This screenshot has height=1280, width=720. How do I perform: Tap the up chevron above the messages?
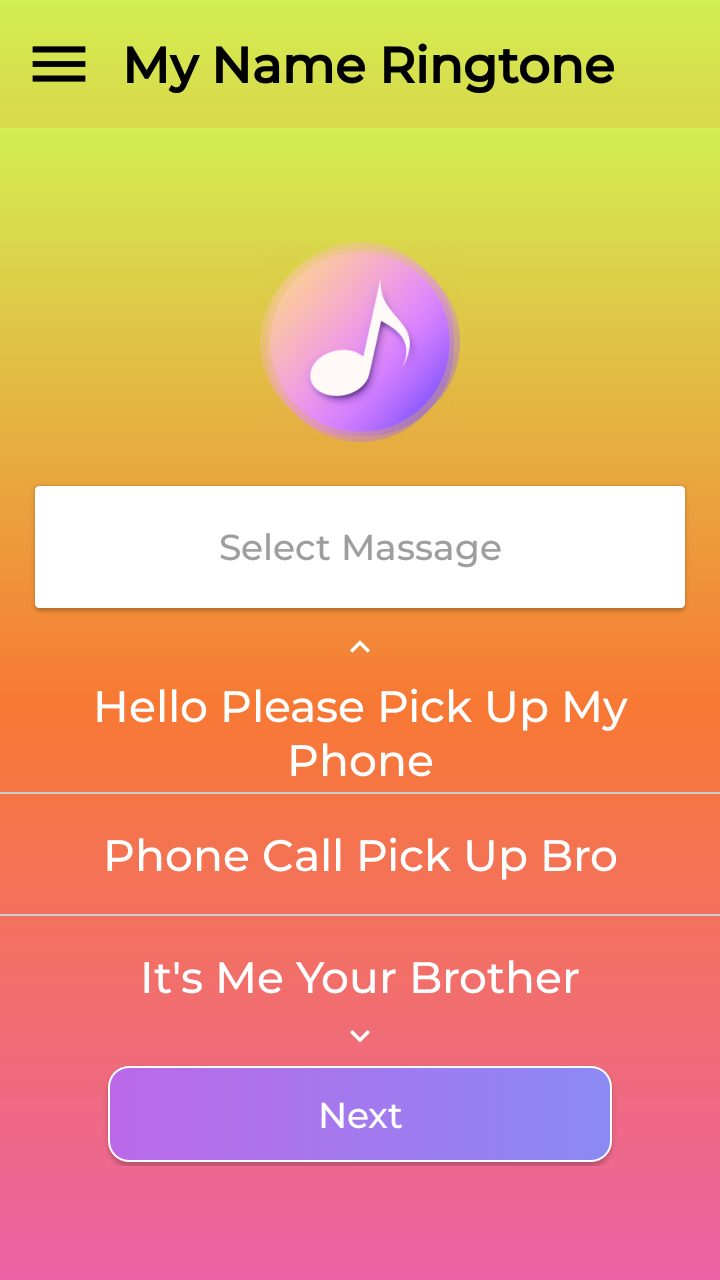coord(360,647)
